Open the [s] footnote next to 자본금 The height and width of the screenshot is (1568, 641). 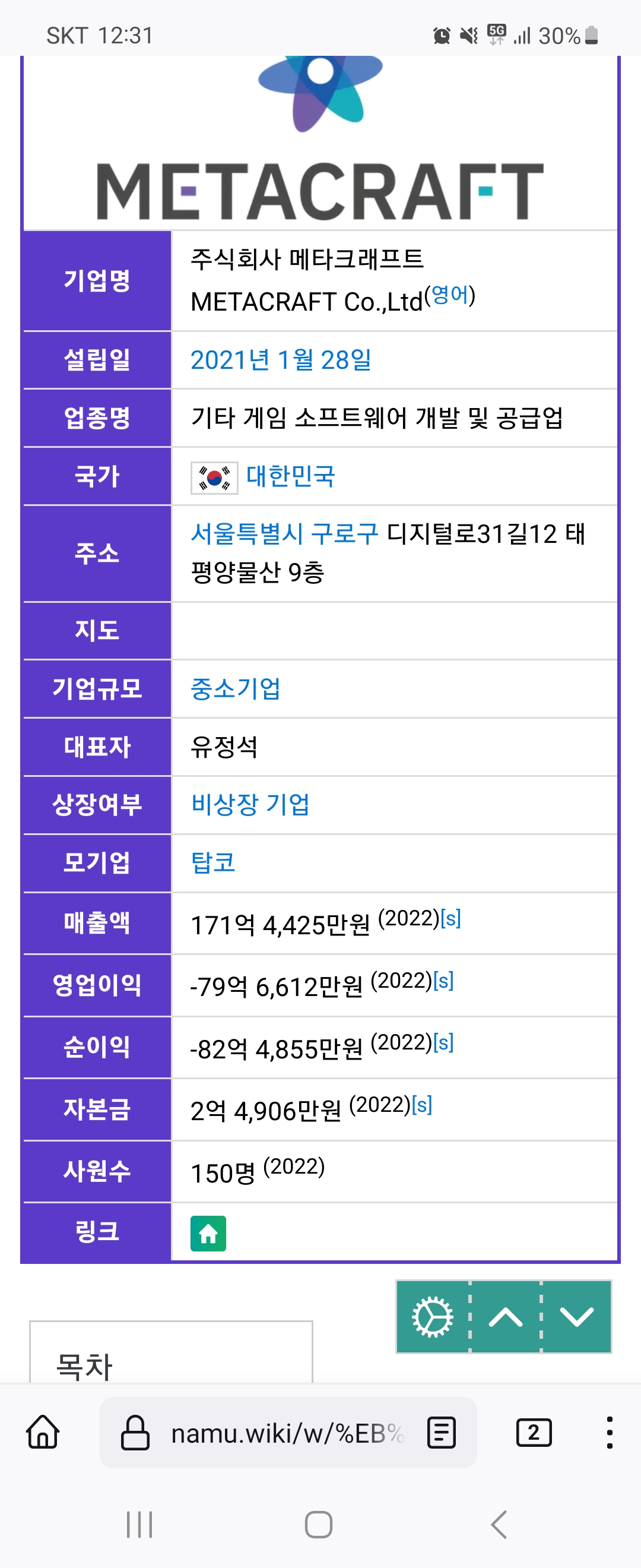421,1104
